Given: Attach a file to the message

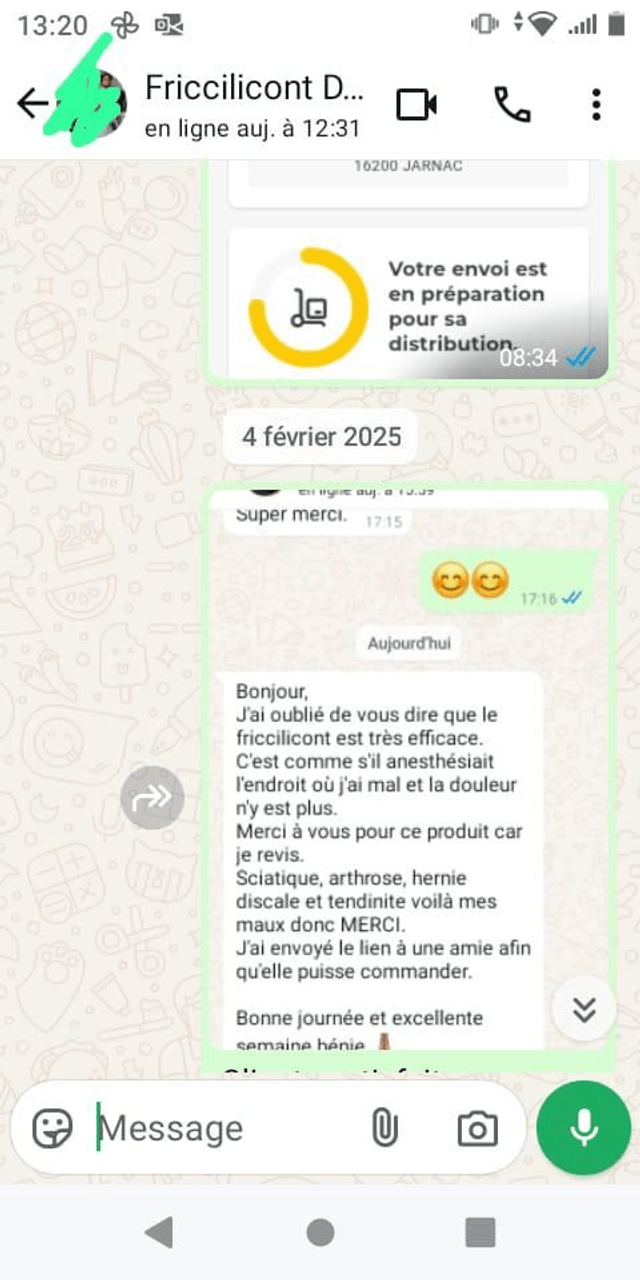Looking at the screenshot, I should tap(384, 1129).
